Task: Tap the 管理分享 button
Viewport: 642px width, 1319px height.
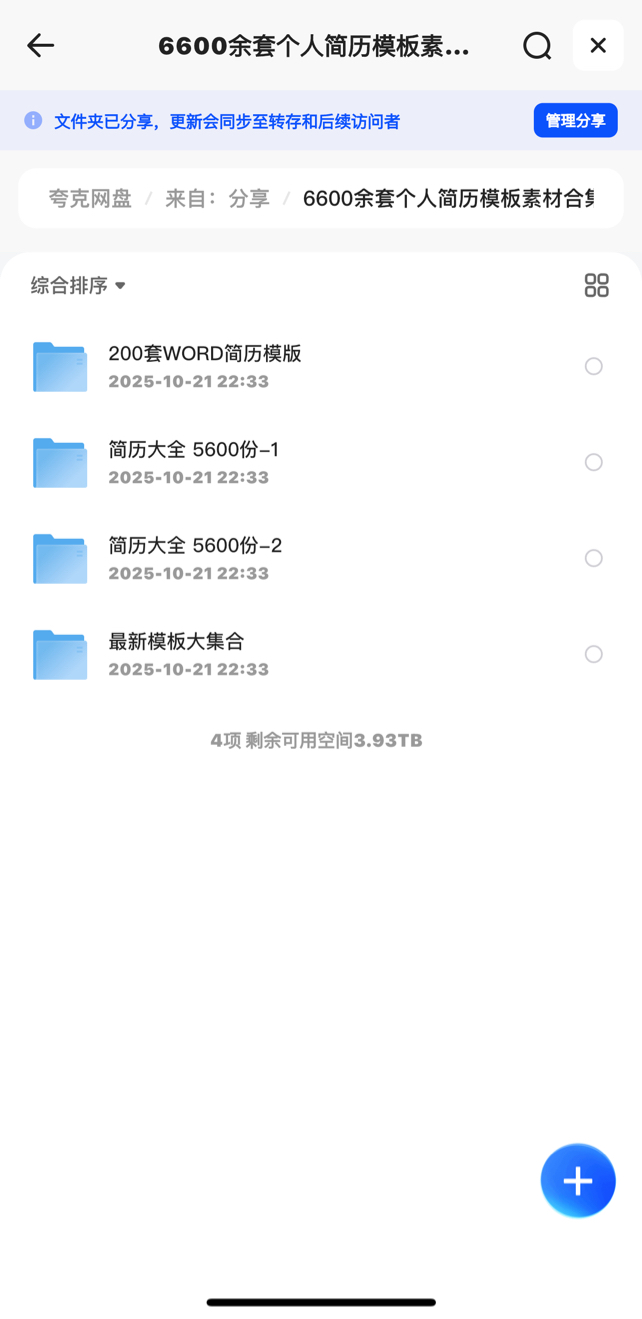Action: click(575, 121)
